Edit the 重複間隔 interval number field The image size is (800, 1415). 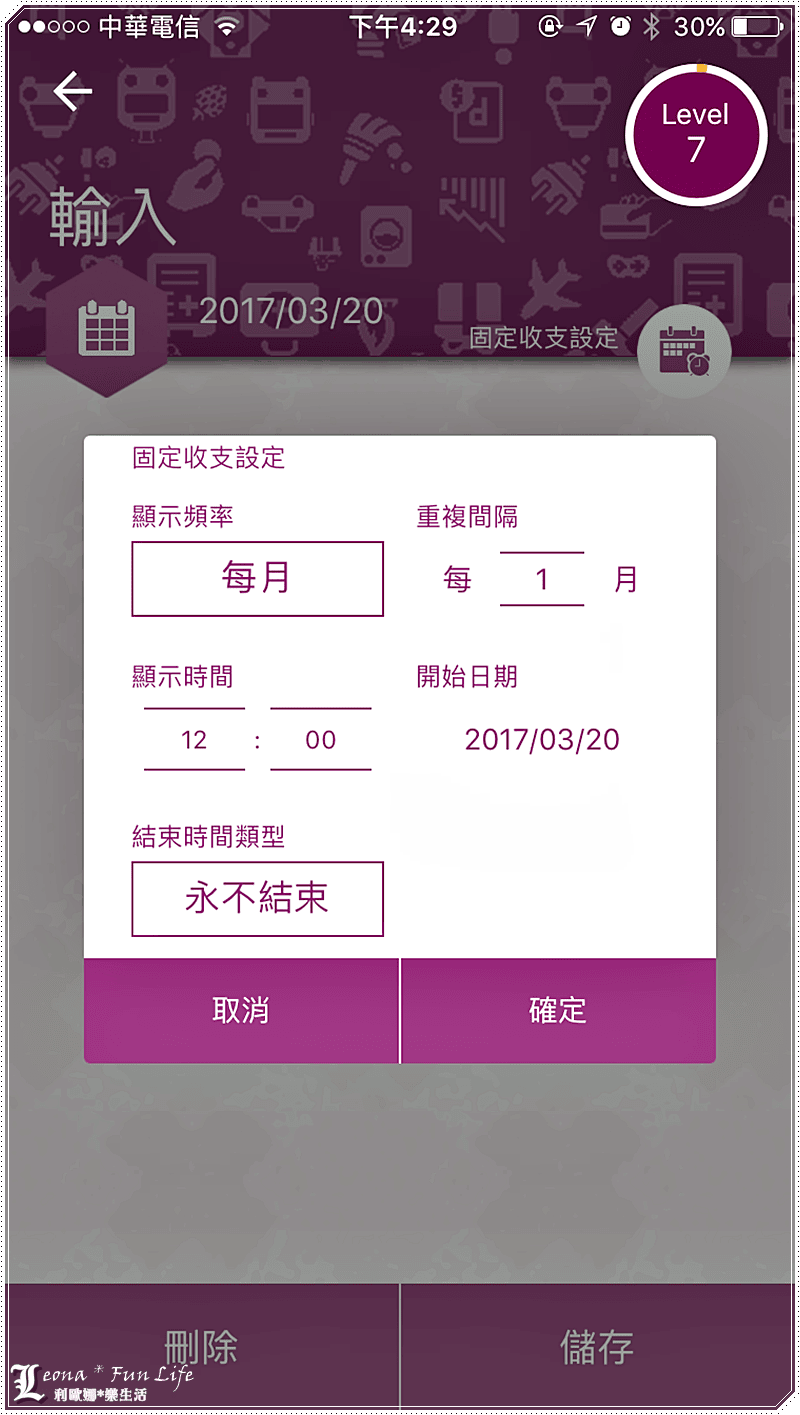[542, 579]
